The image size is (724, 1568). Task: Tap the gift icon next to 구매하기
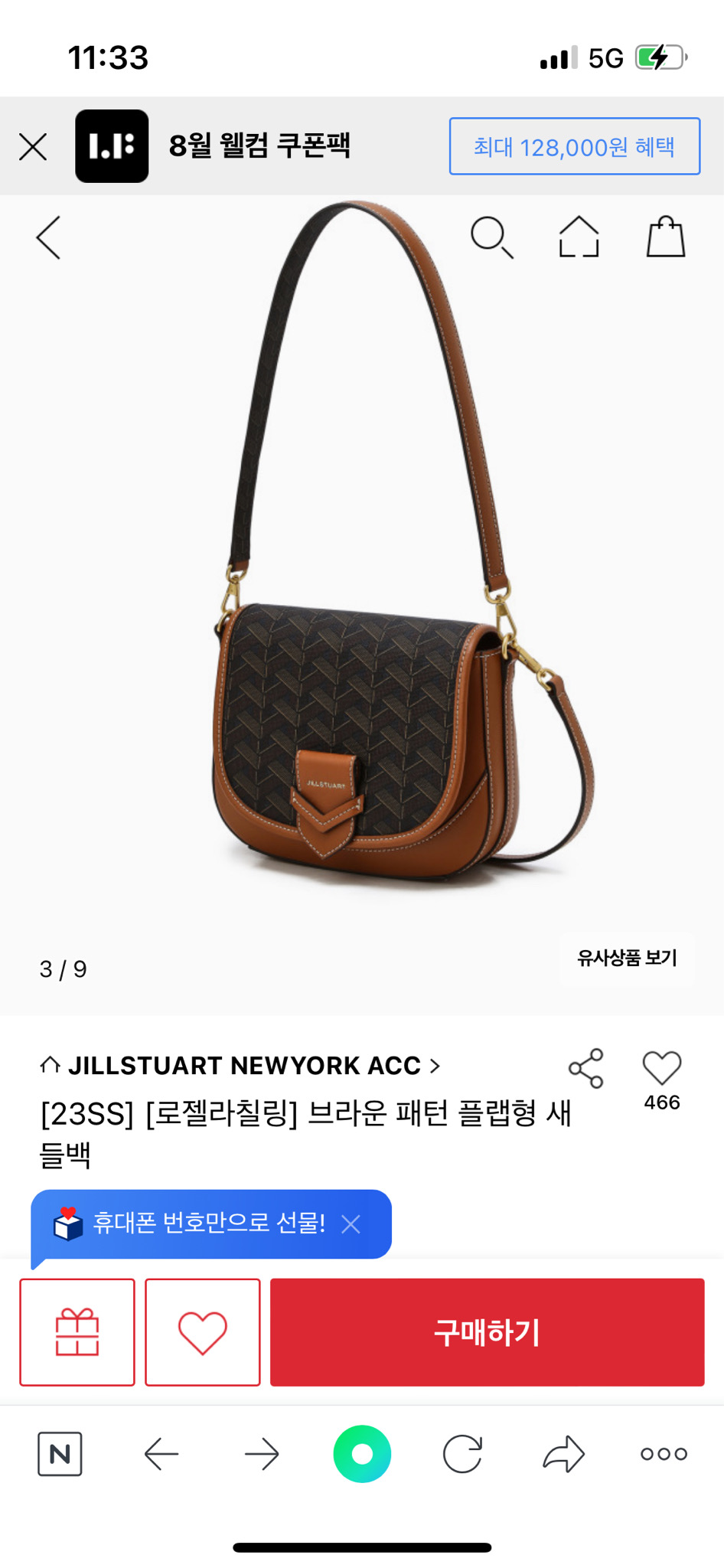[77, 1332]
